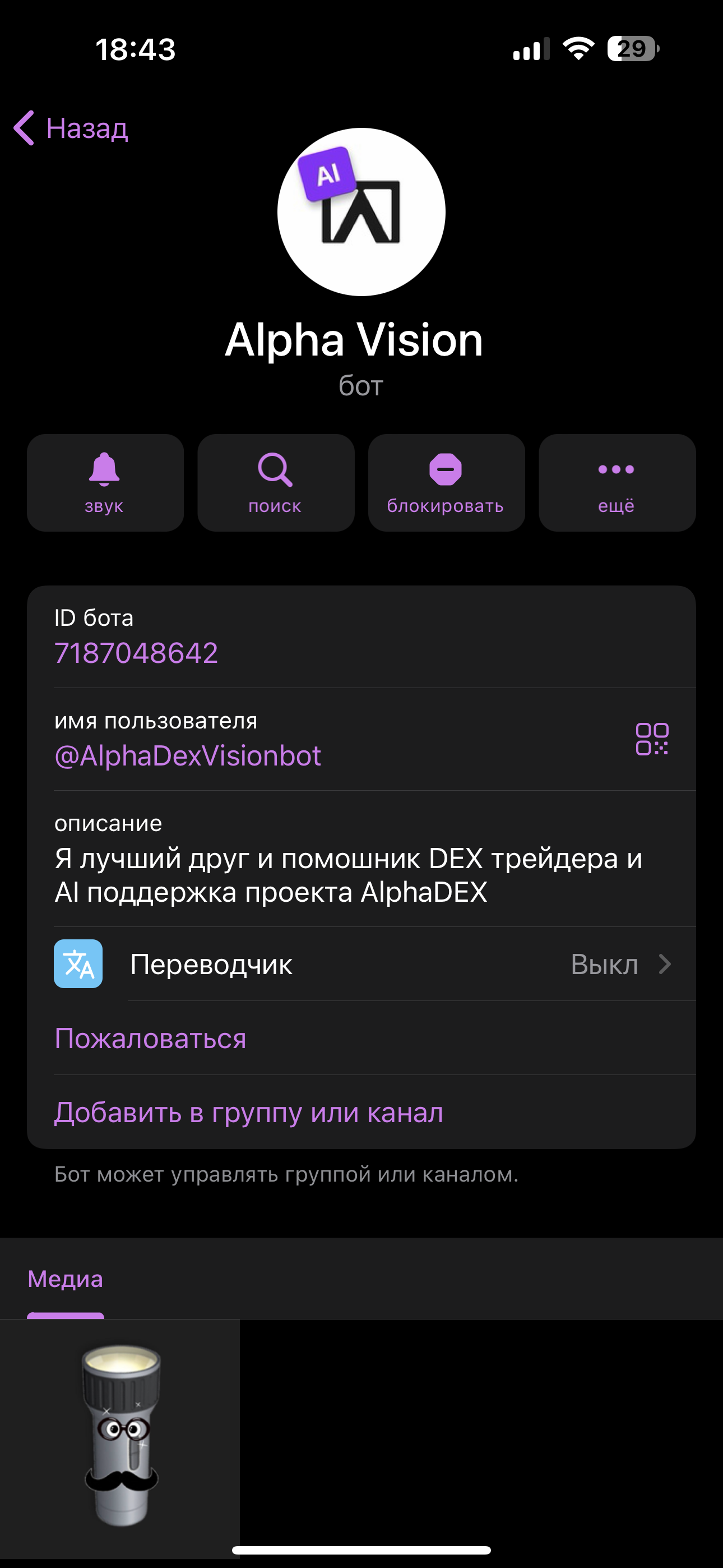The width and height of the screenshot is (723, 1568).
Task: Open the Переводчик settings row
Action: coord(361,965)
